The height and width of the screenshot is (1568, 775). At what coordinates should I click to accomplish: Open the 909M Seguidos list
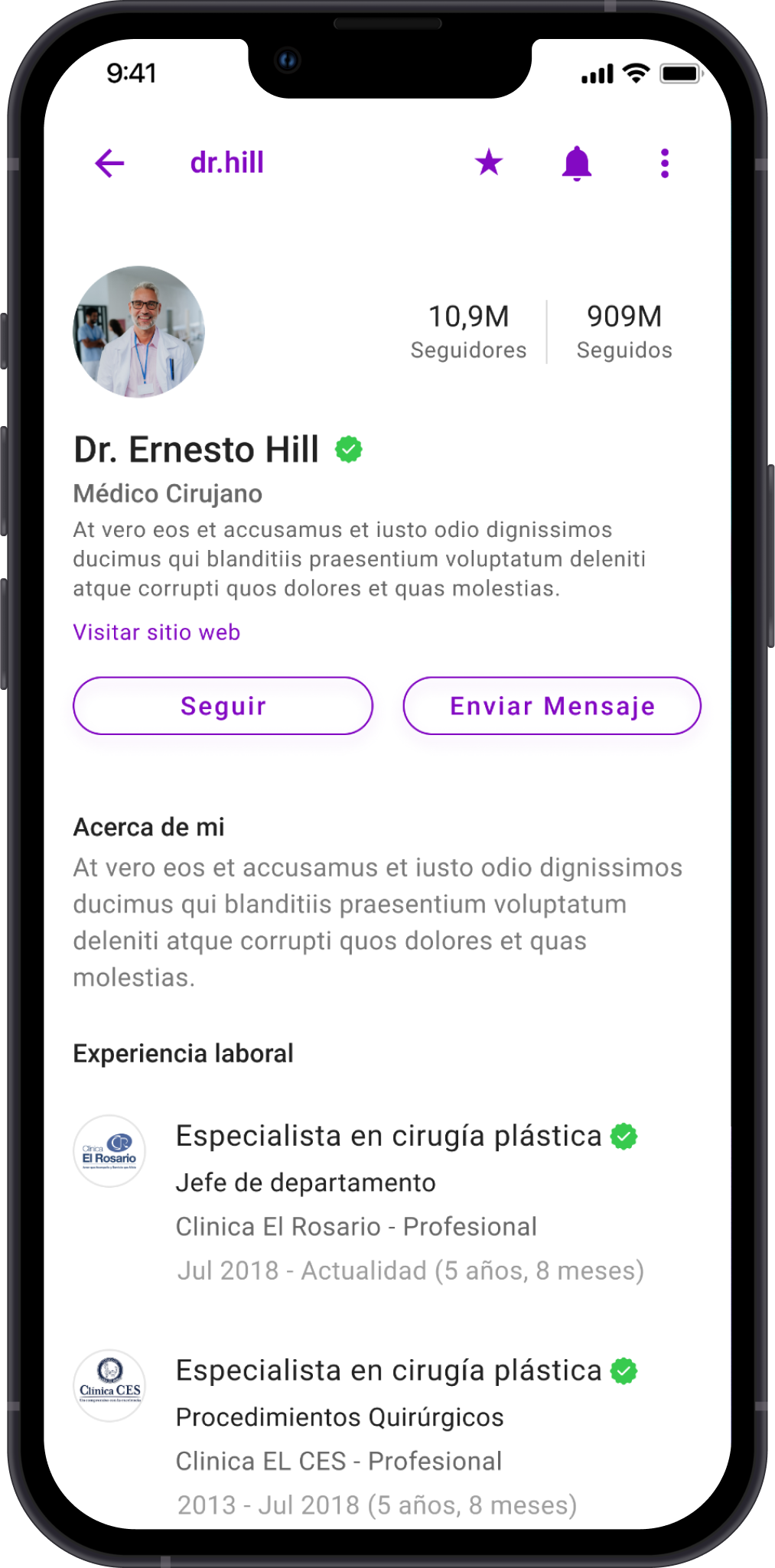click(624, 332)
